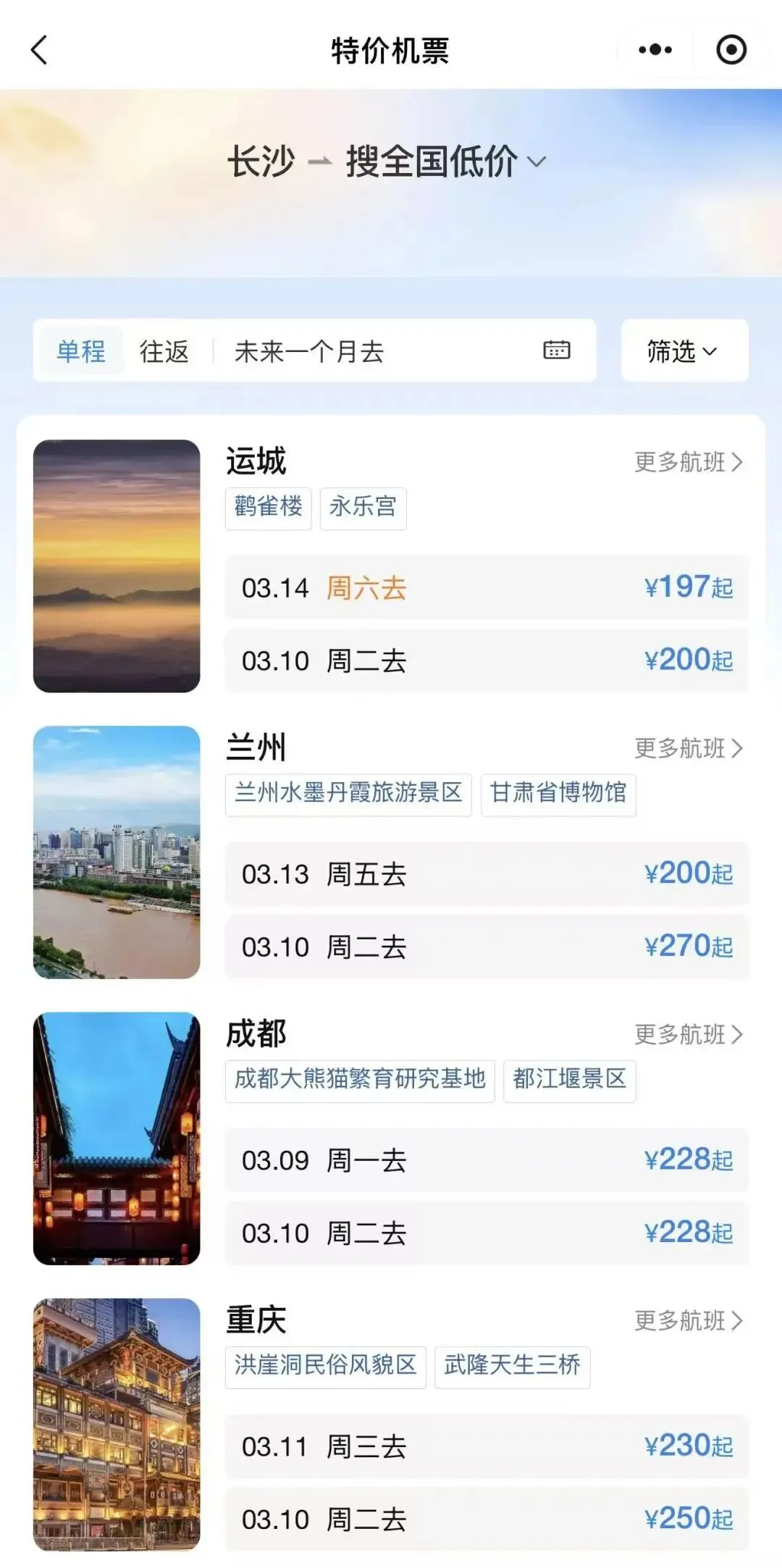Image resolution: width=782 pixels, height=1568 pixels.
Task: Open the mini program more-options menu
Action: 655,50
